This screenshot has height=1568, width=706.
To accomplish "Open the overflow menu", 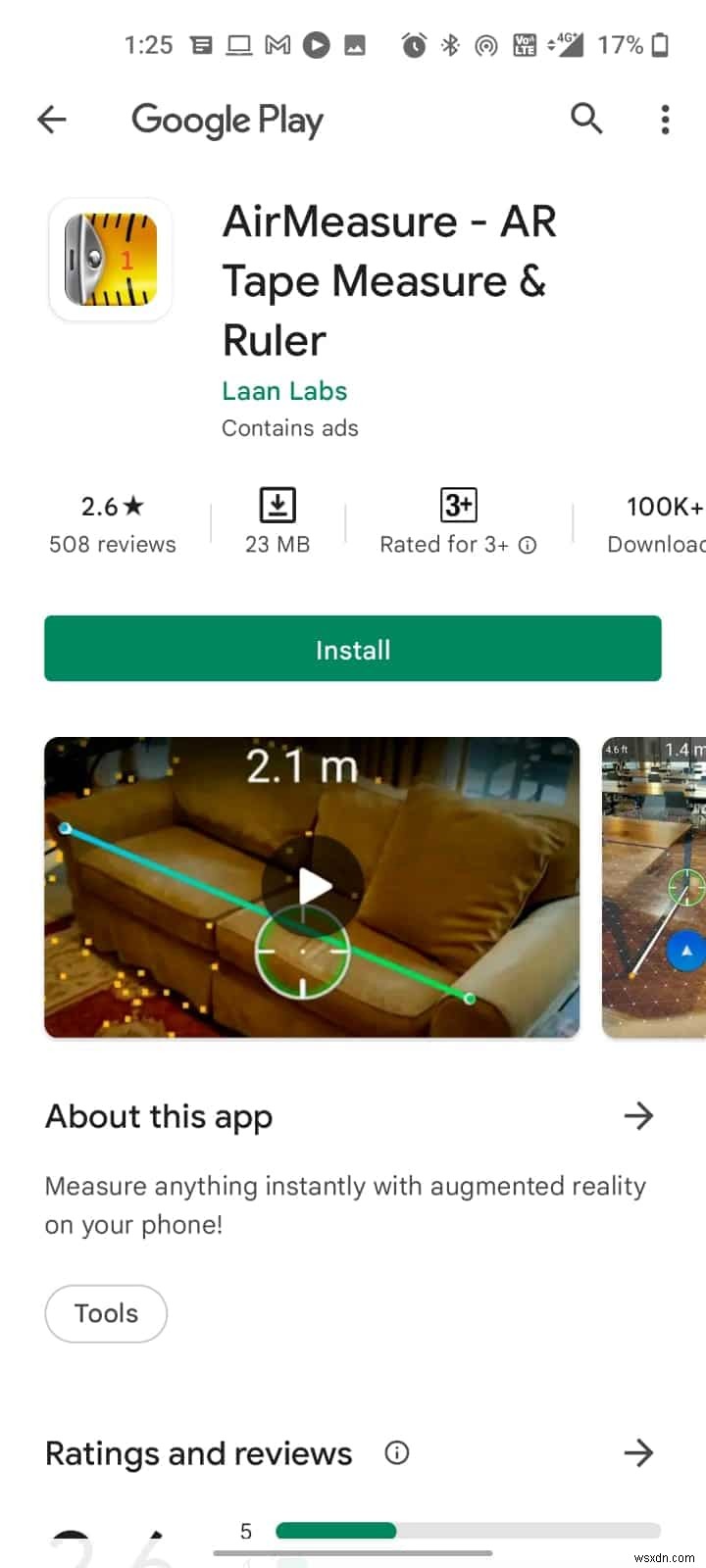I will tap(665, 120).
